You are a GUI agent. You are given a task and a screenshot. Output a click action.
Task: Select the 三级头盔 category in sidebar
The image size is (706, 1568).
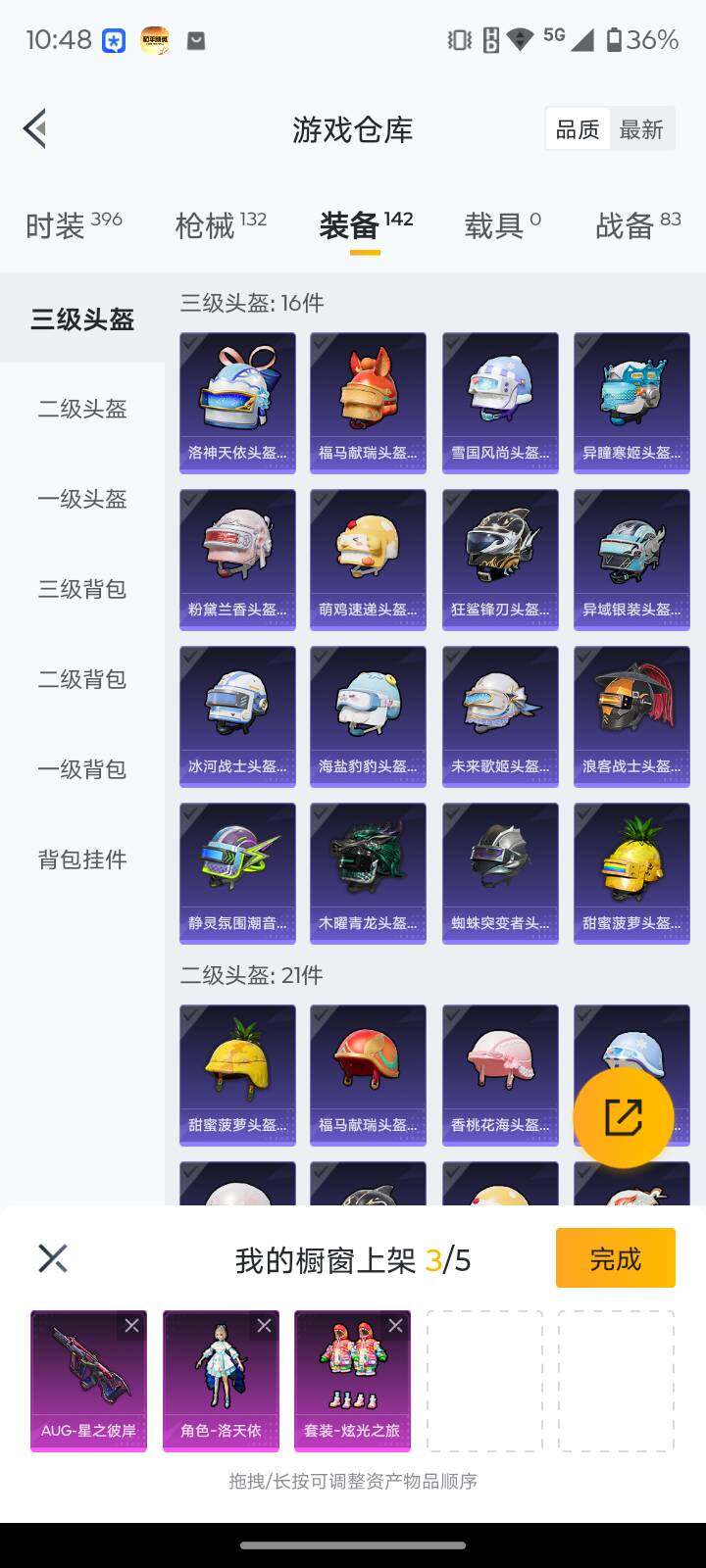coord(81,319)
